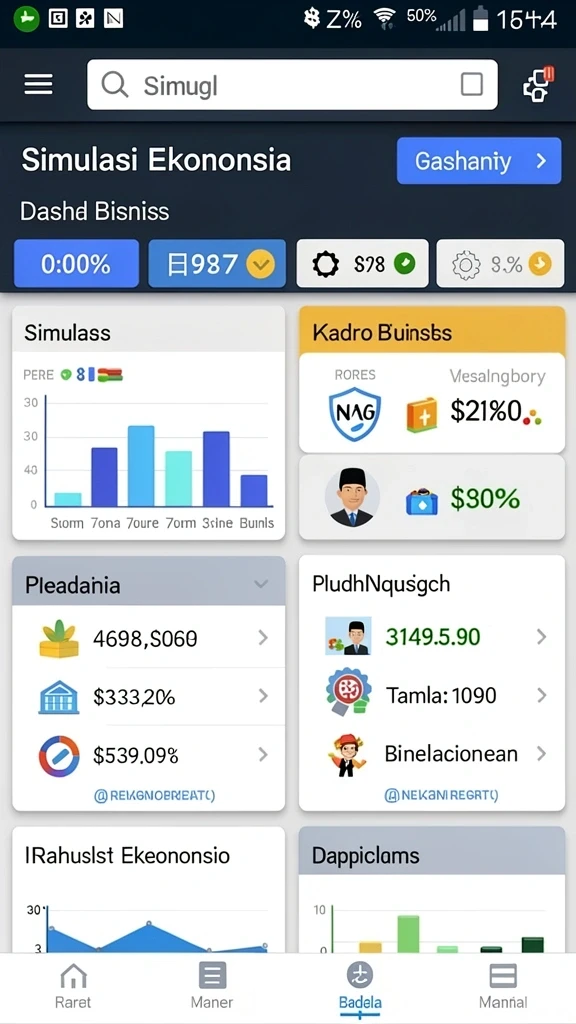Open the hamburger menu

[39, 85]
